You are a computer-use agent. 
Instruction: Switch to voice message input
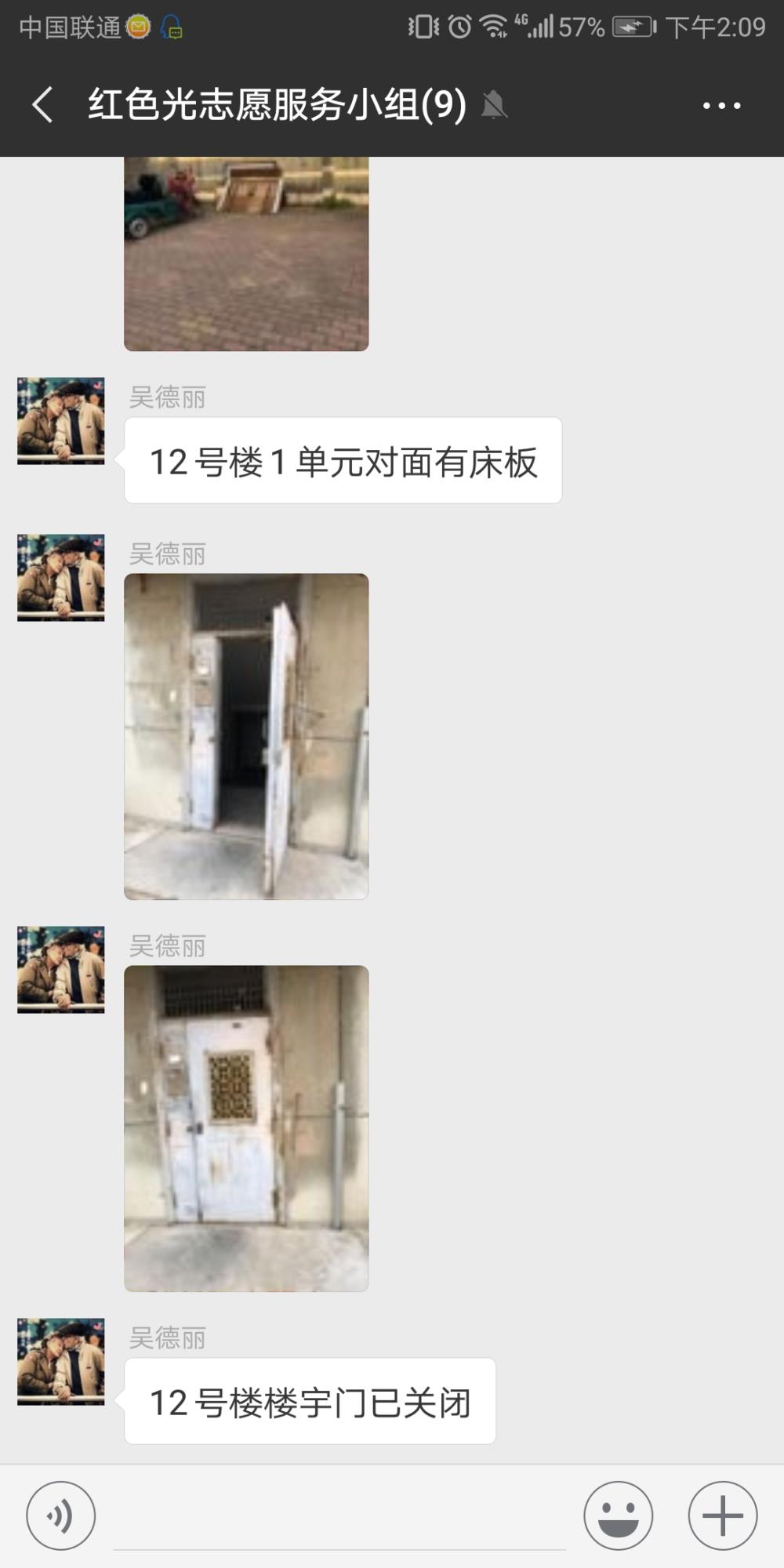click(x=61, y=1515)
